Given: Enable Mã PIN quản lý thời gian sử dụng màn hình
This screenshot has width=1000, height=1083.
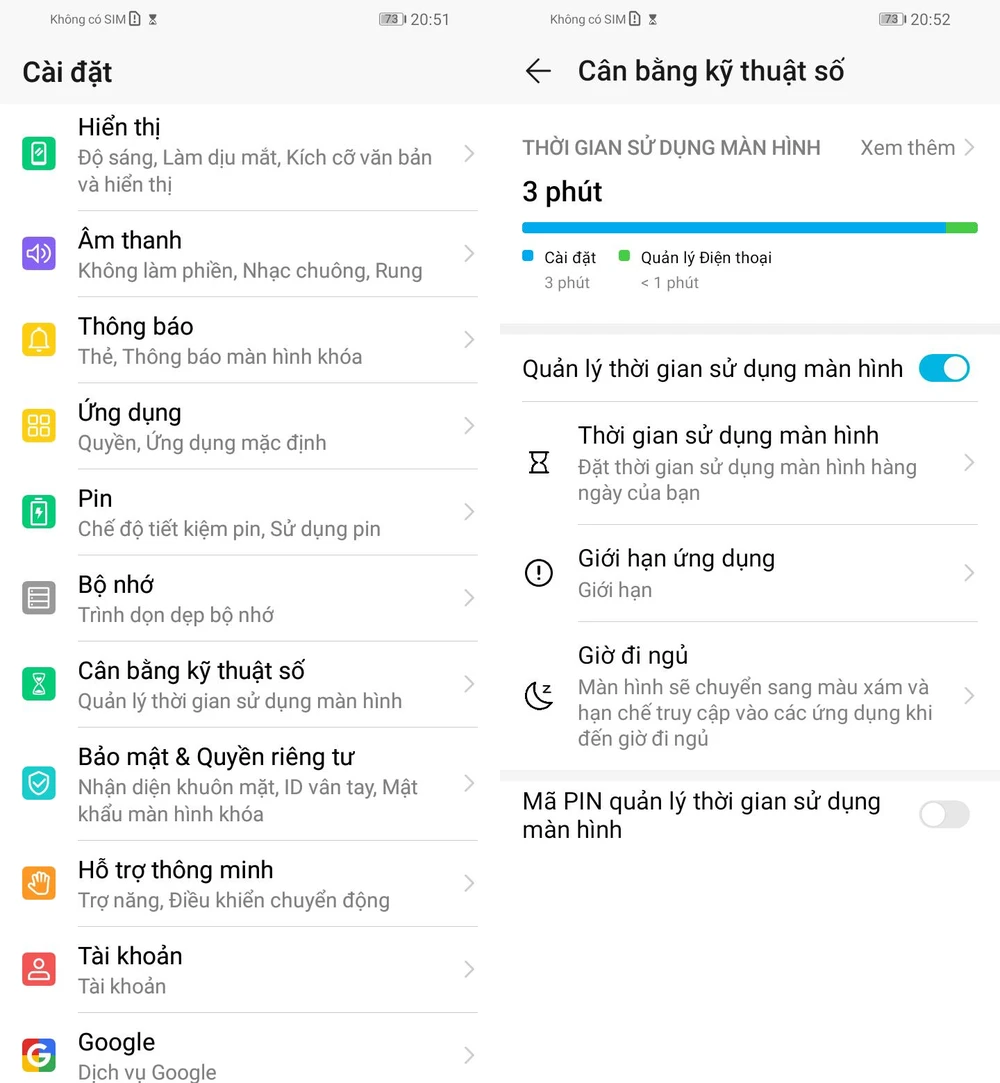Looking at the screenshot, I should 943,814.
